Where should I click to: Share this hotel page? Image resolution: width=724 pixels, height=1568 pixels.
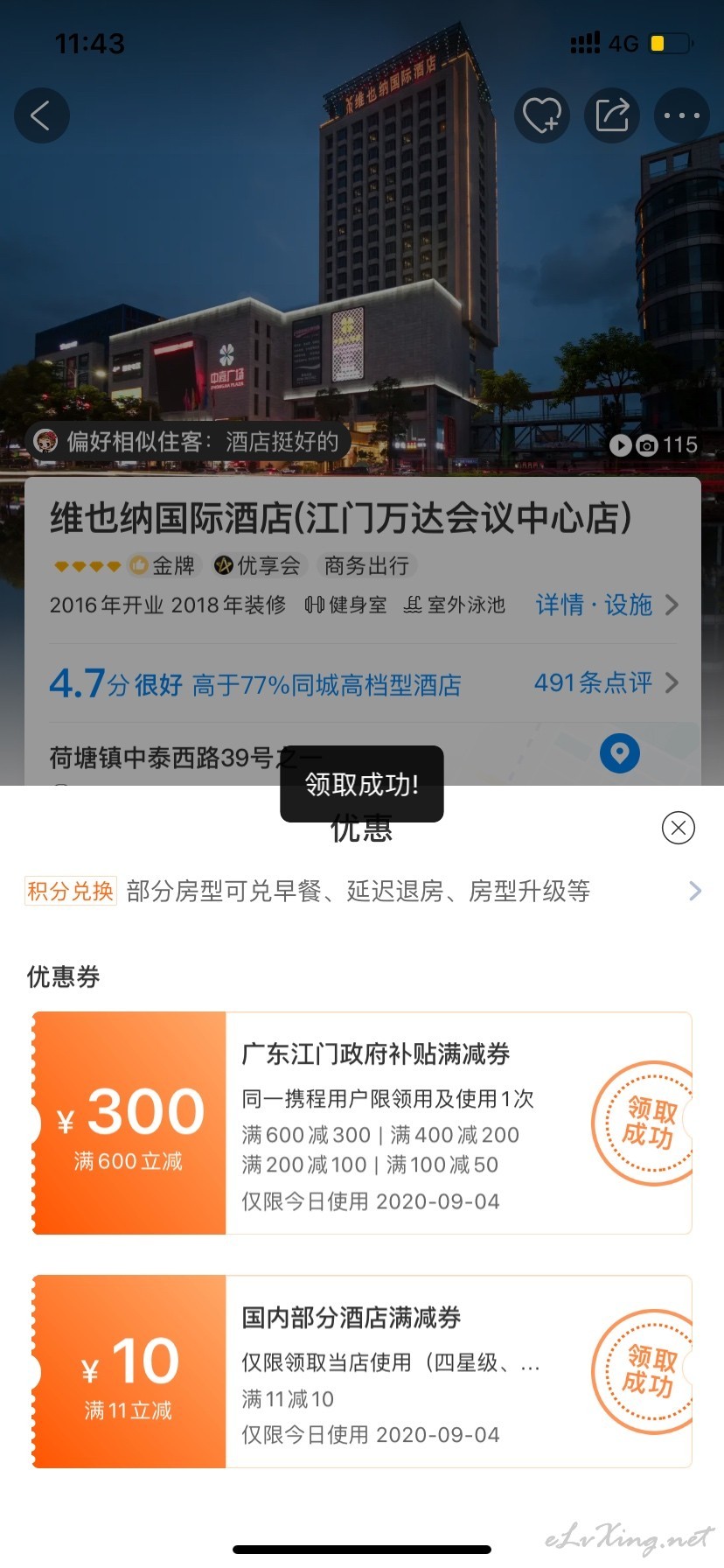click(x=612, y=115)
